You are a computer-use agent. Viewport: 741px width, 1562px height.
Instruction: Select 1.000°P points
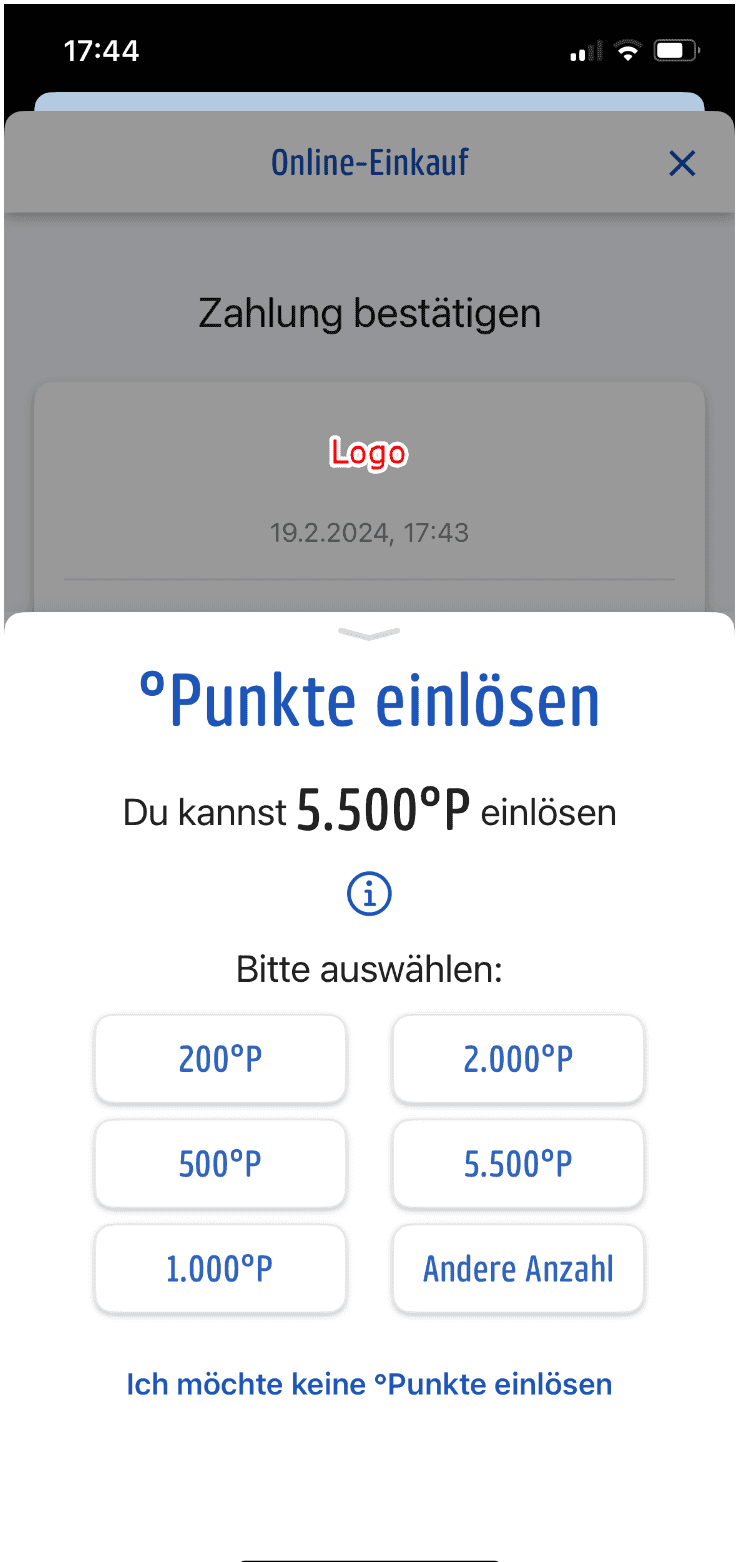coord(220,1269)
